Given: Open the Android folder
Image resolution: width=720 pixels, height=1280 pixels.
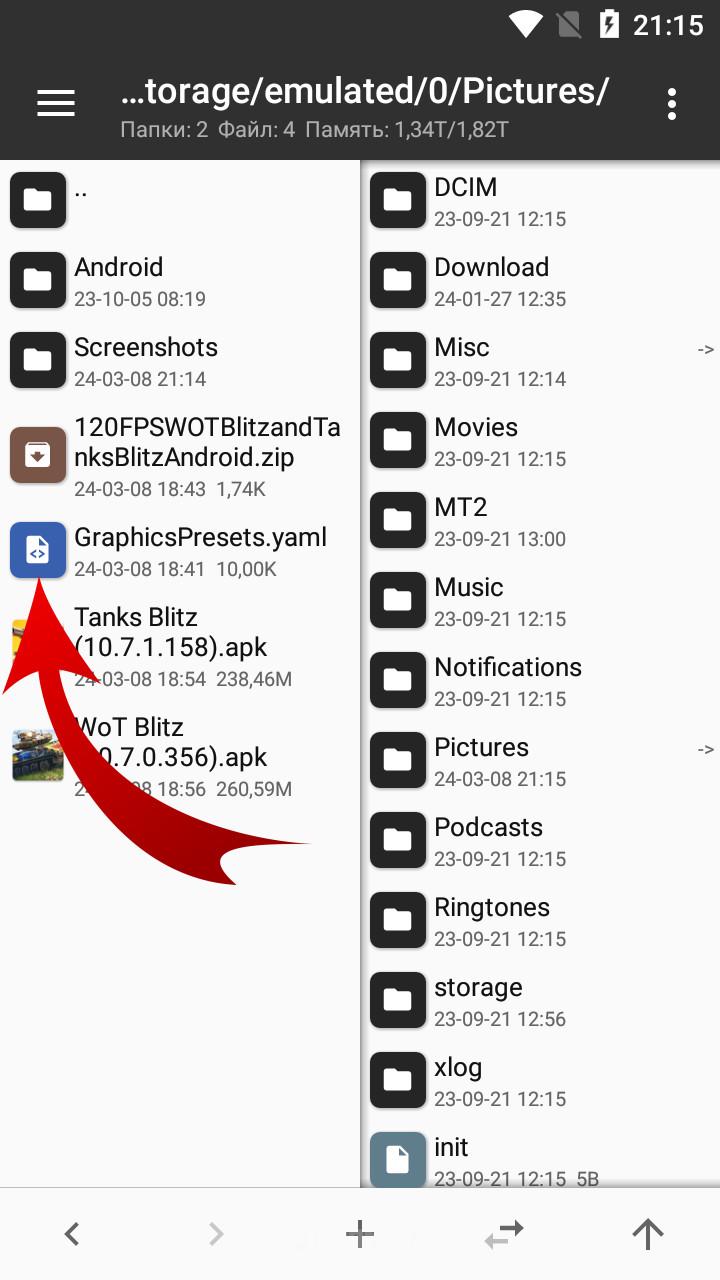Looking at the screenshot, I should [180, 280].
